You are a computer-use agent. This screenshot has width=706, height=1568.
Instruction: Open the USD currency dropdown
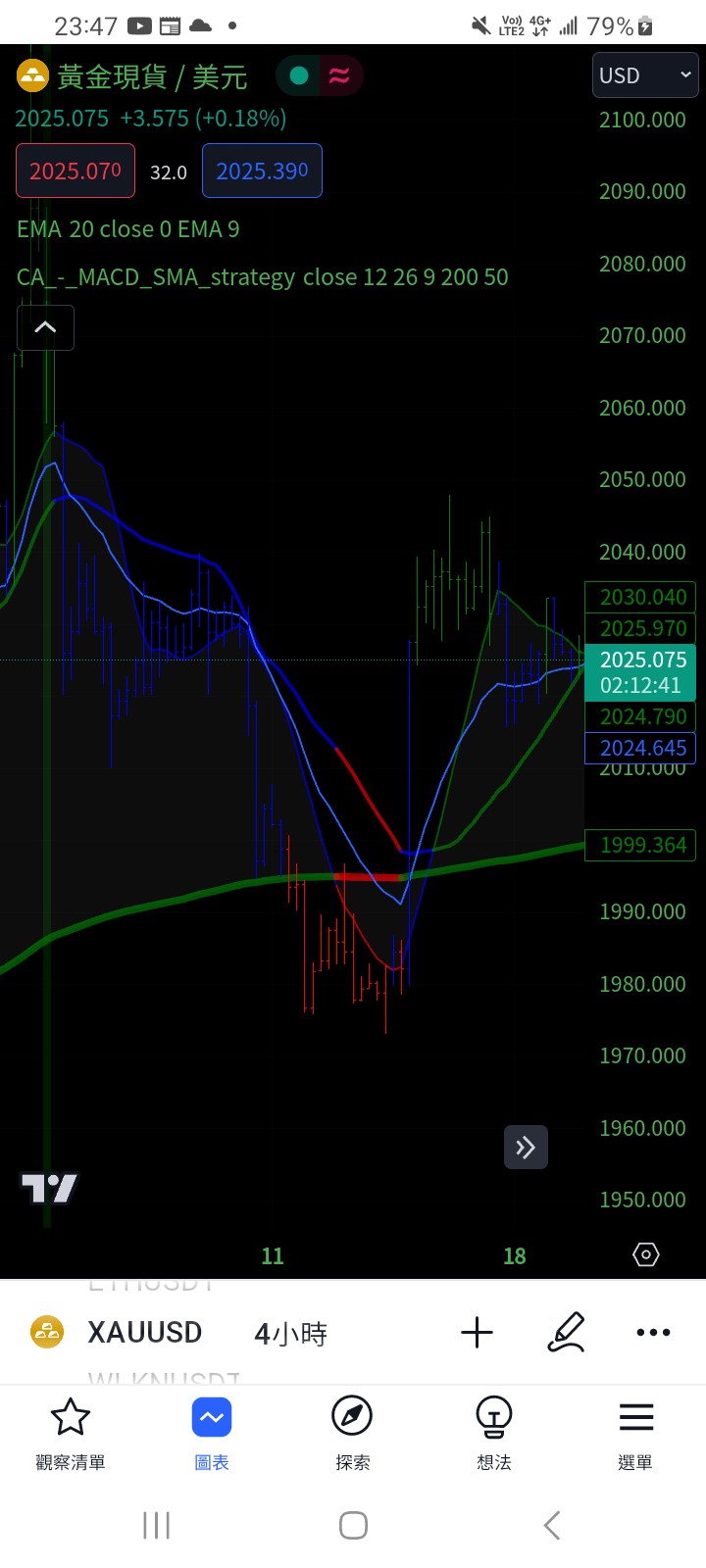[x=644, y=75]
